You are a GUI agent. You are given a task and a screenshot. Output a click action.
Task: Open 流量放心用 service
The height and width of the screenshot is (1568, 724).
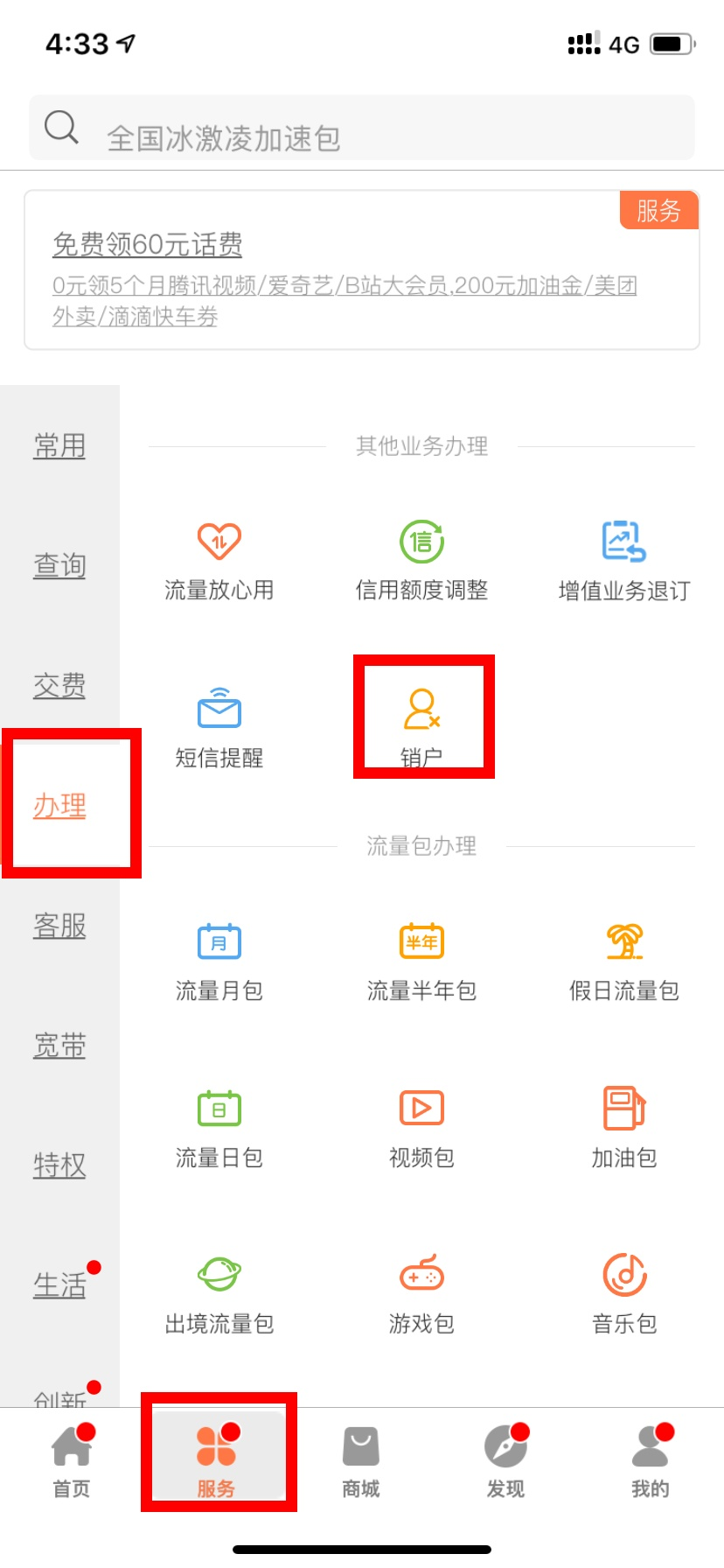pyautogui.click(x=219, y=560)
